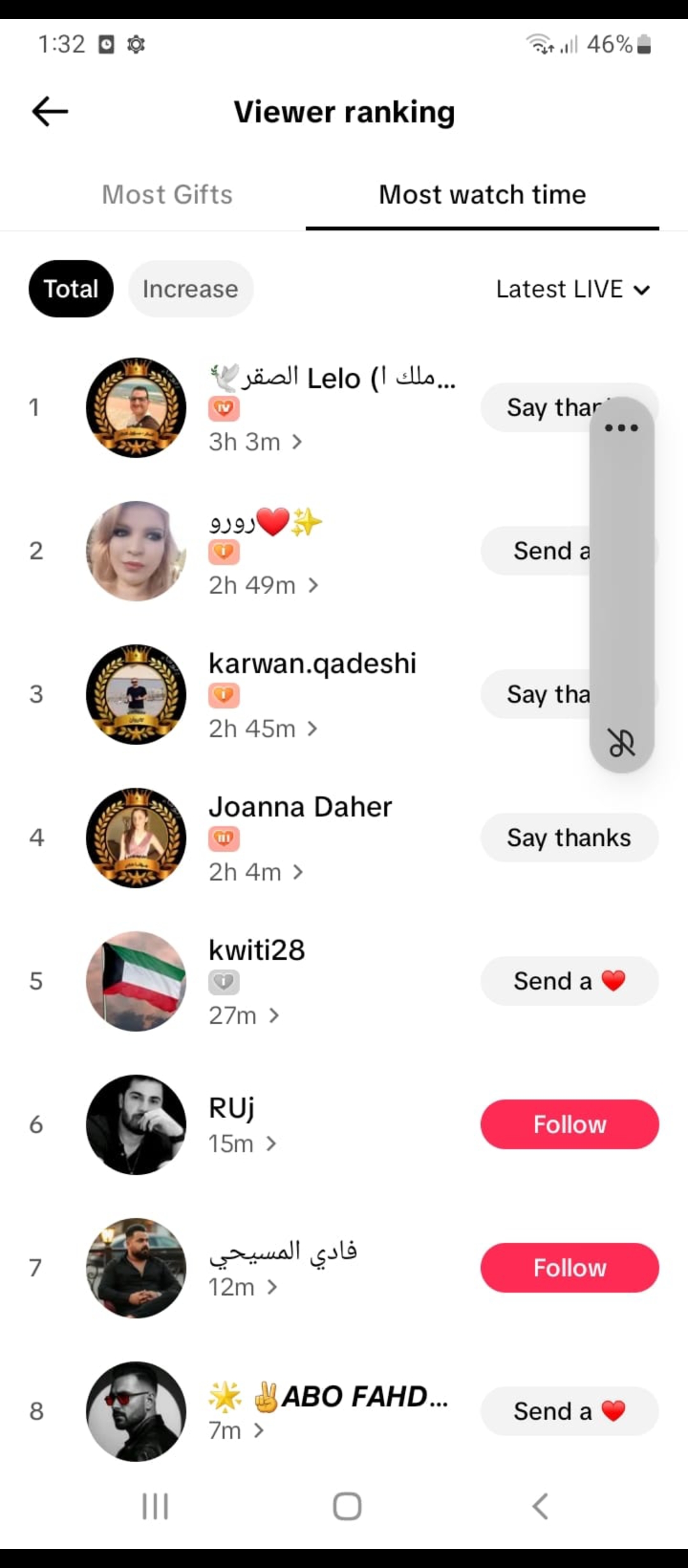
Task: Expand the Latest LIVE dropdown
Action: [x=573, y=289]
